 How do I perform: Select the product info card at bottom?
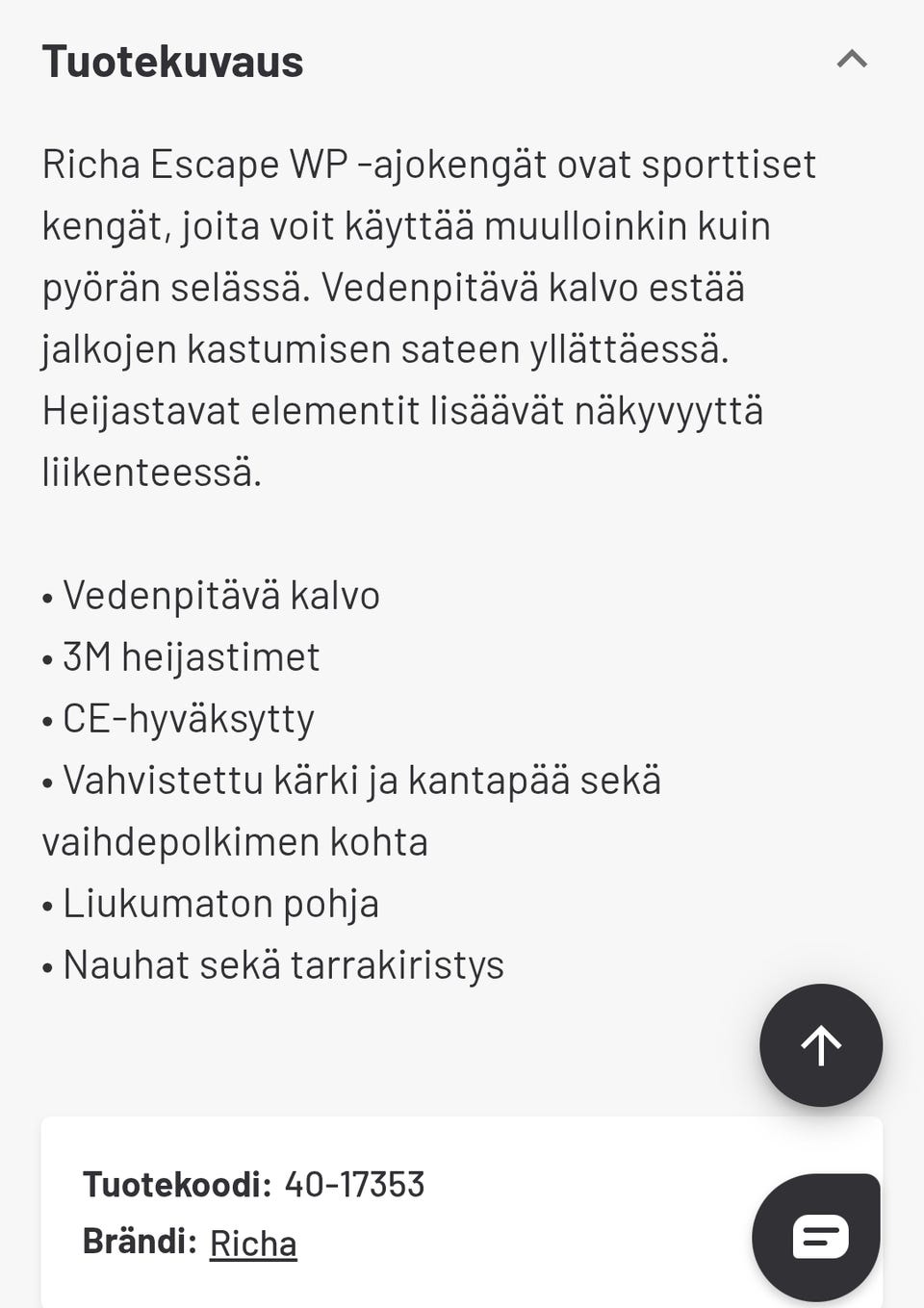[460, 1211]
